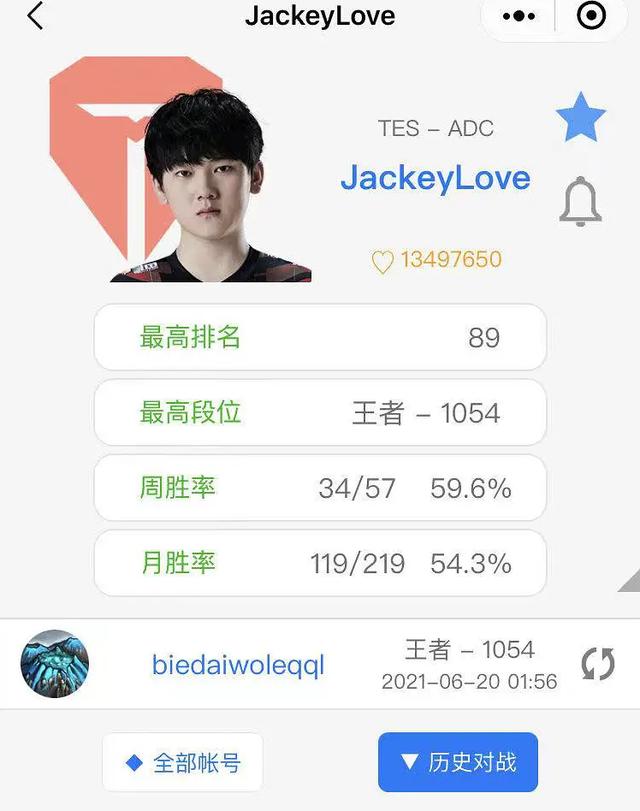Like JackeyLove via the heart counter

tap(383, 262)
